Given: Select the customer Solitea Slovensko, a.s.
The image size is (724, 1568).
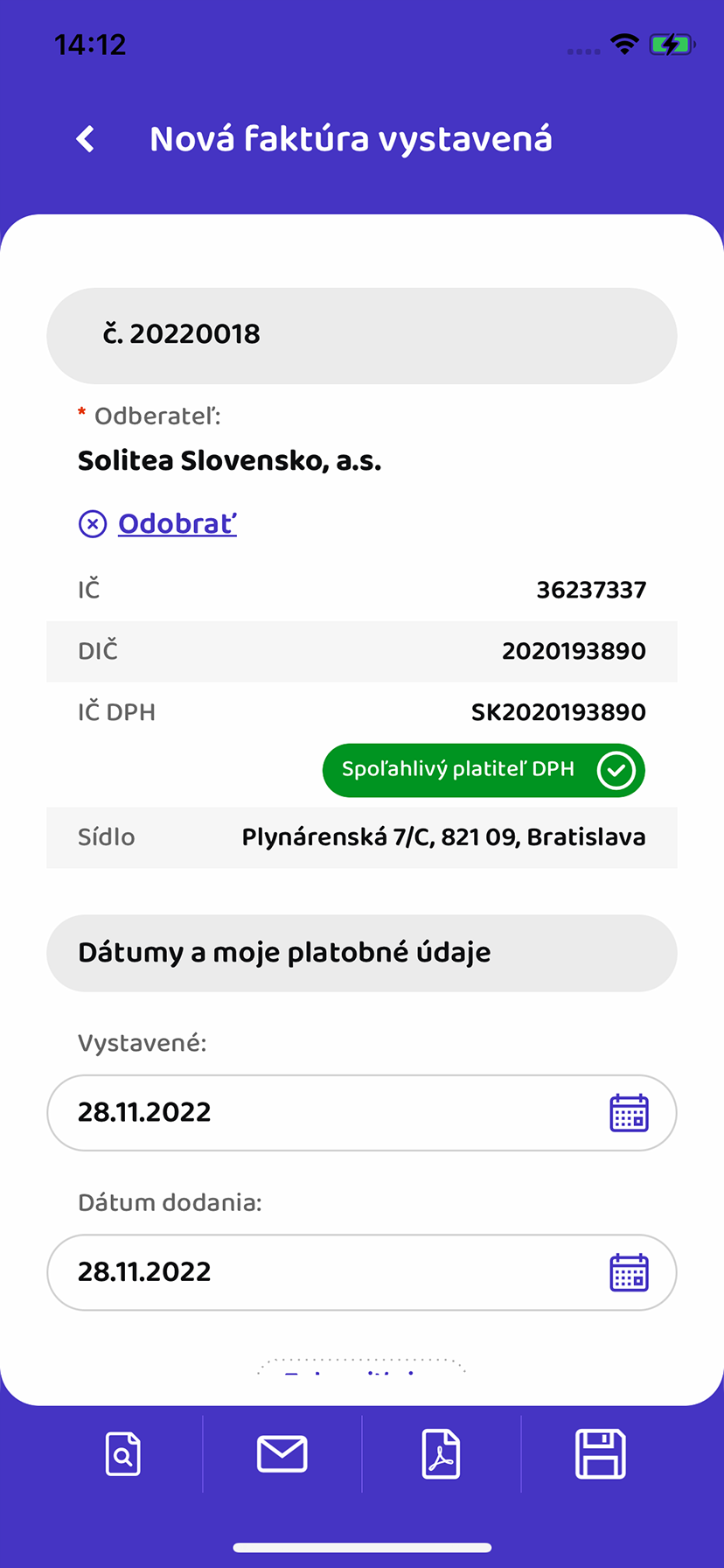Looking at the screenshot, I should pyautogui.click(x=229, y=459).
